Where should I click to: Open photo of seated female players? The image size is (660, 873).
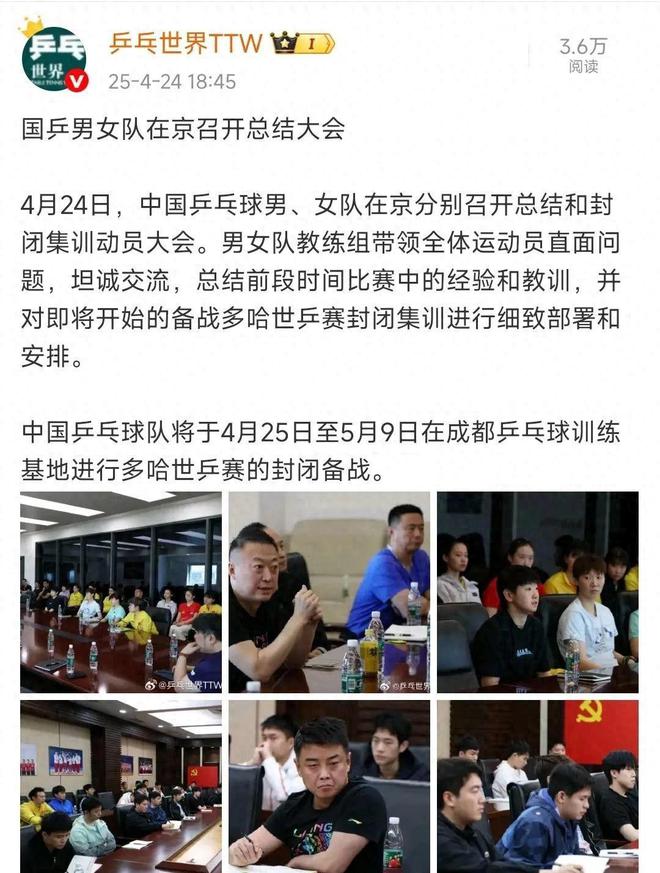tap(537, 592)
